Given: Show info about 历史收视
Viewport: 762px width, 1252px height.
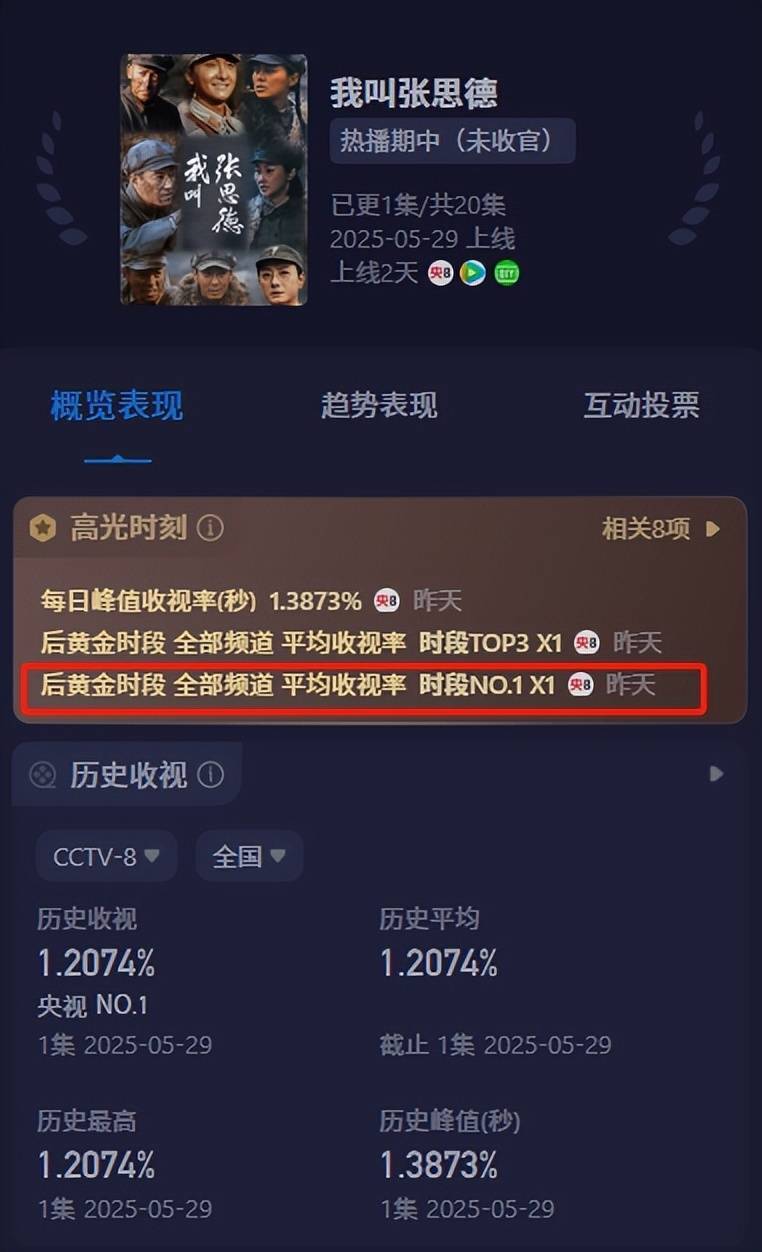Looking at the screenshot, I should point(210,774).
